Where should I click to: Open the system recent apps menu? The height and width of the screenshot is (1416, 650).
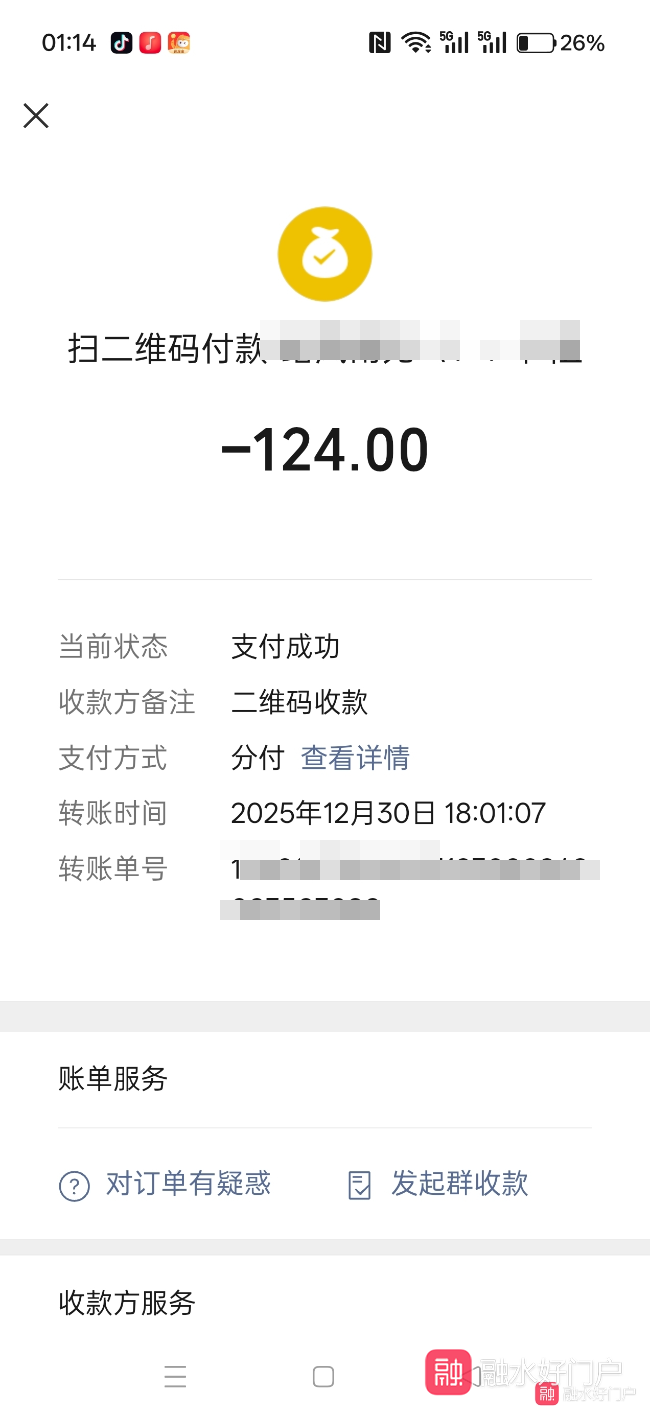click(x=176, y=1377)
